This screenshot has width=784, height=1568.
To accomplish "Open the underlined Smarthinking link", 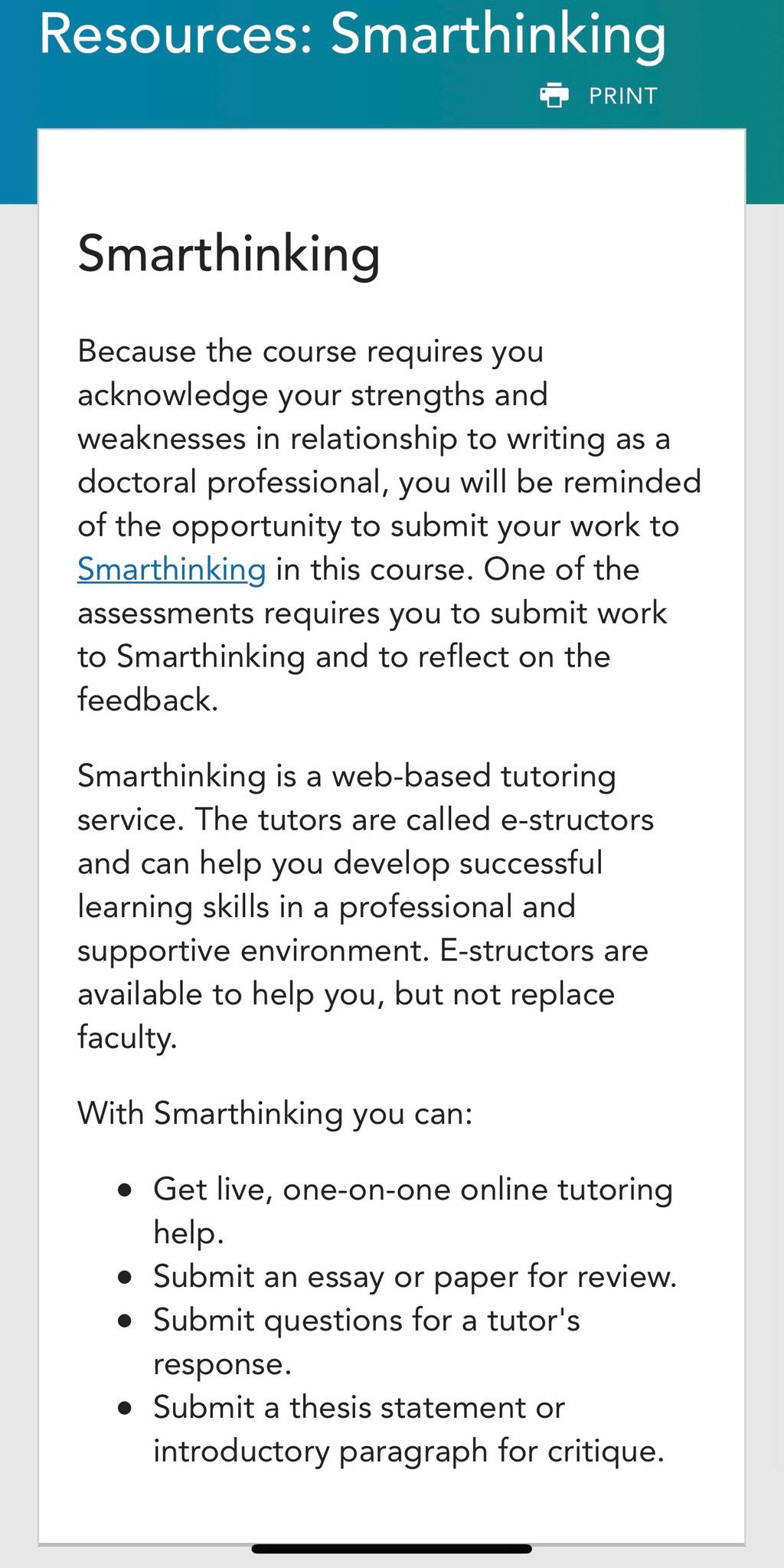I will pos(171,570).
